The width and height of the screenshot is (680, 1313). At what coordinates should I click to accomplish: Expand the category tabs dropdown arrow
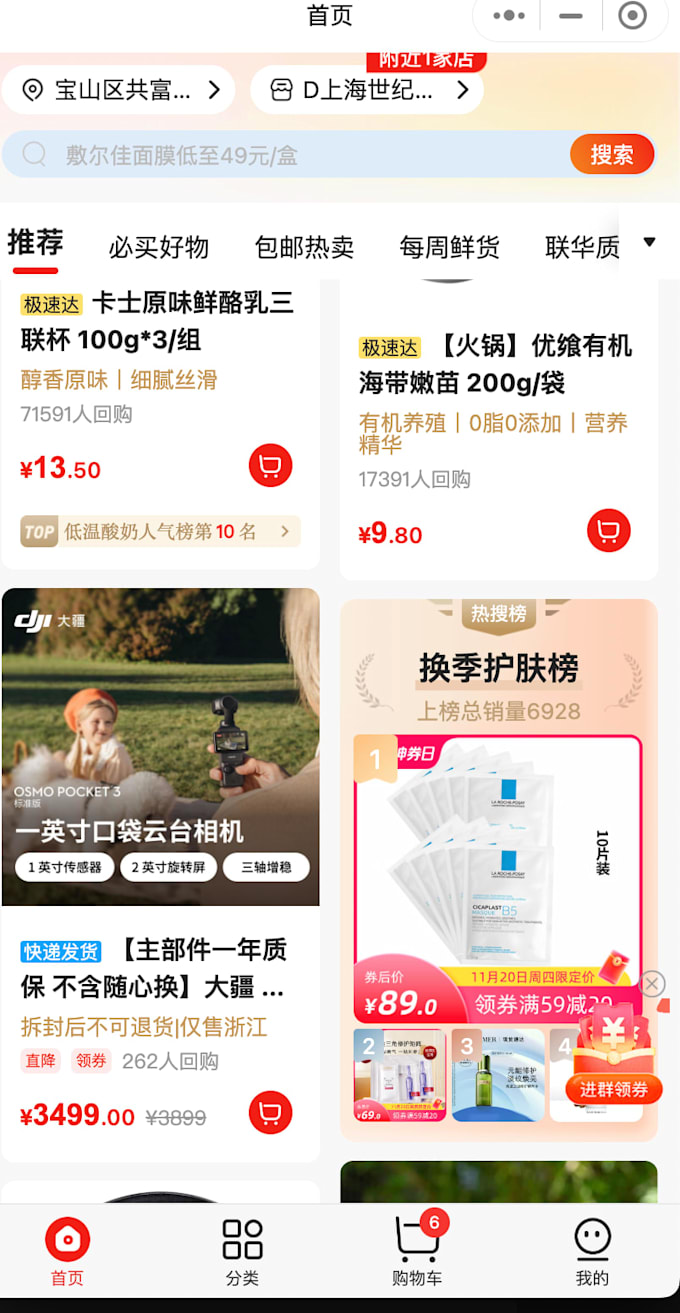pos(649,242)
